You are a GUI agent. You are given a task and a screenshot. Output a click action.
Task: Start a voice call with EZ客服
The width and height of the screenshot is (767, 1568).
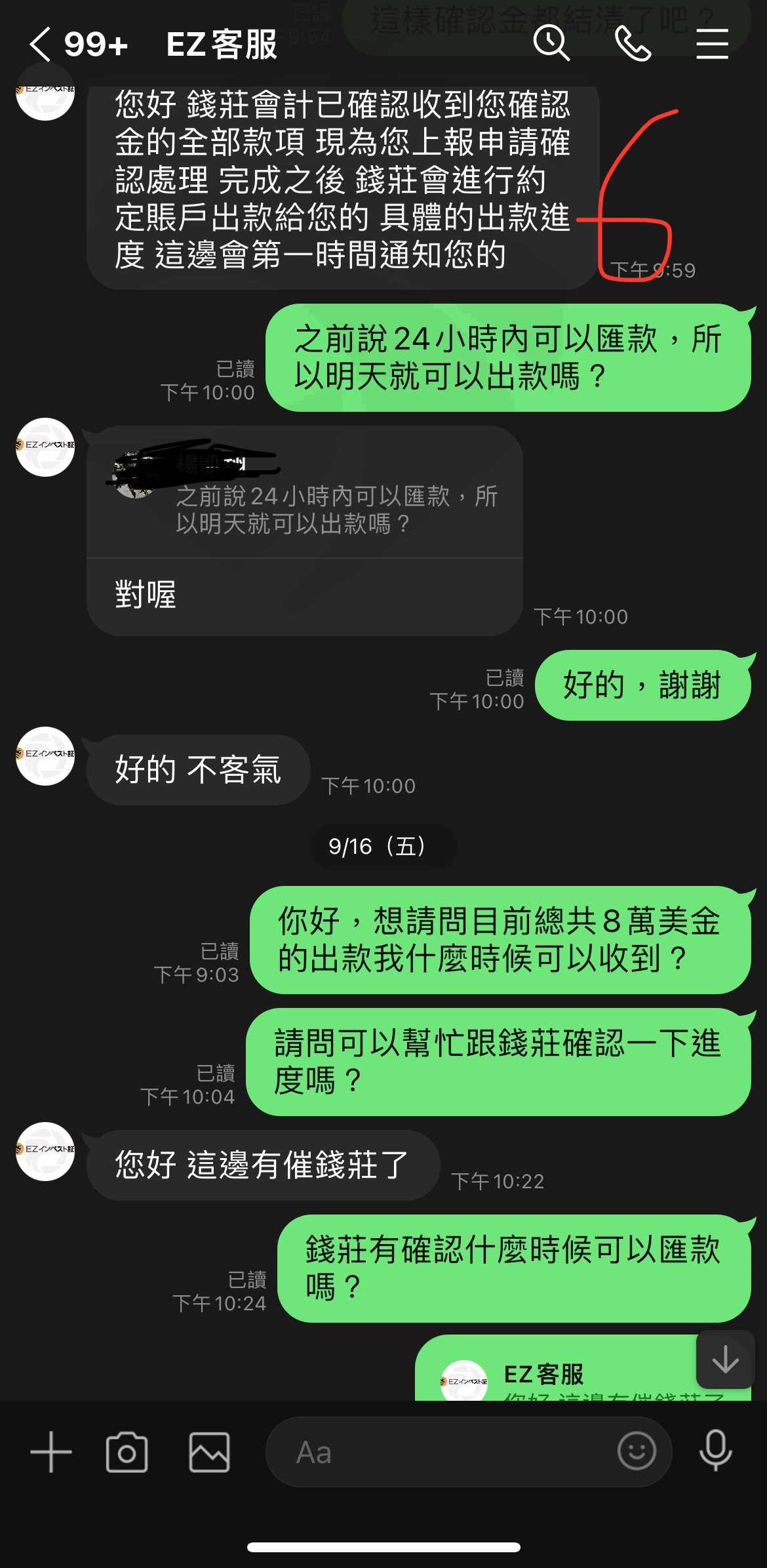[x=633, y=44]
